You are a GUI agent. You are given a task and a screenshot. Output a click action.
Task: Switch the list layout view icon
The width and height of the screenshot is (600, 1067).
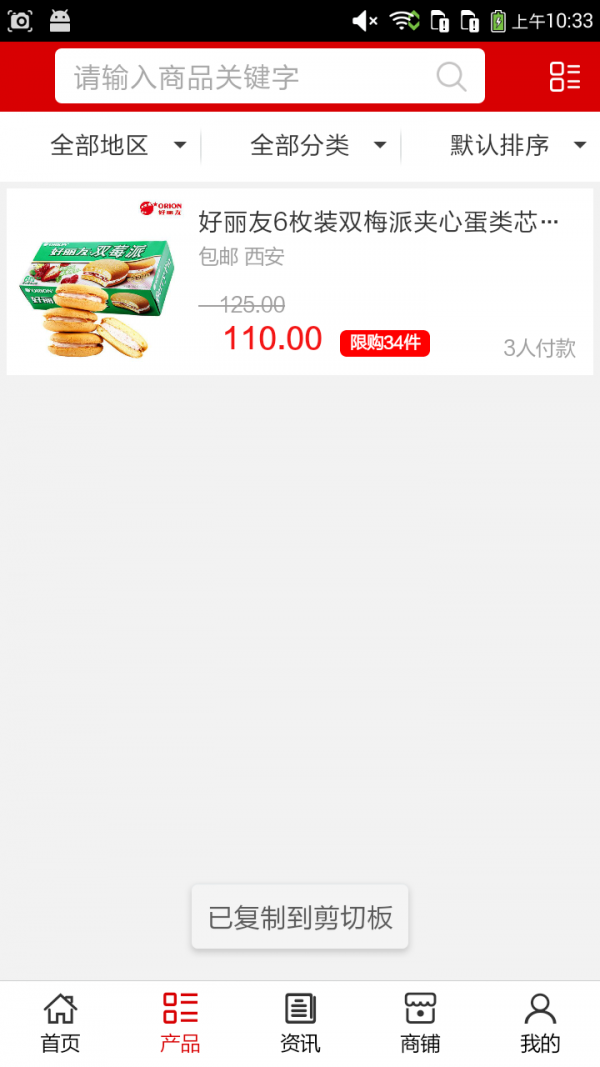(x=564, y=77)
